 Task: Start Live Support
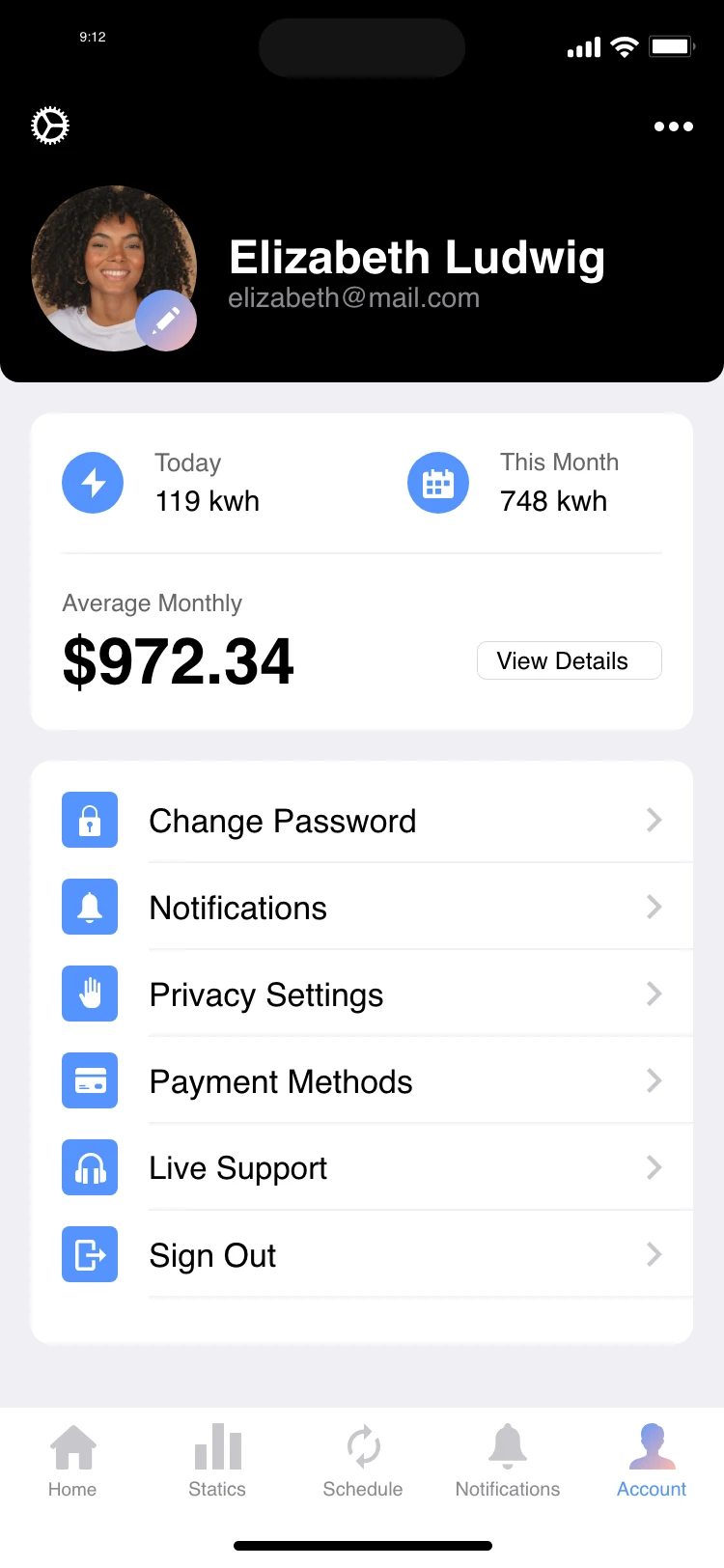[362, 1168]
